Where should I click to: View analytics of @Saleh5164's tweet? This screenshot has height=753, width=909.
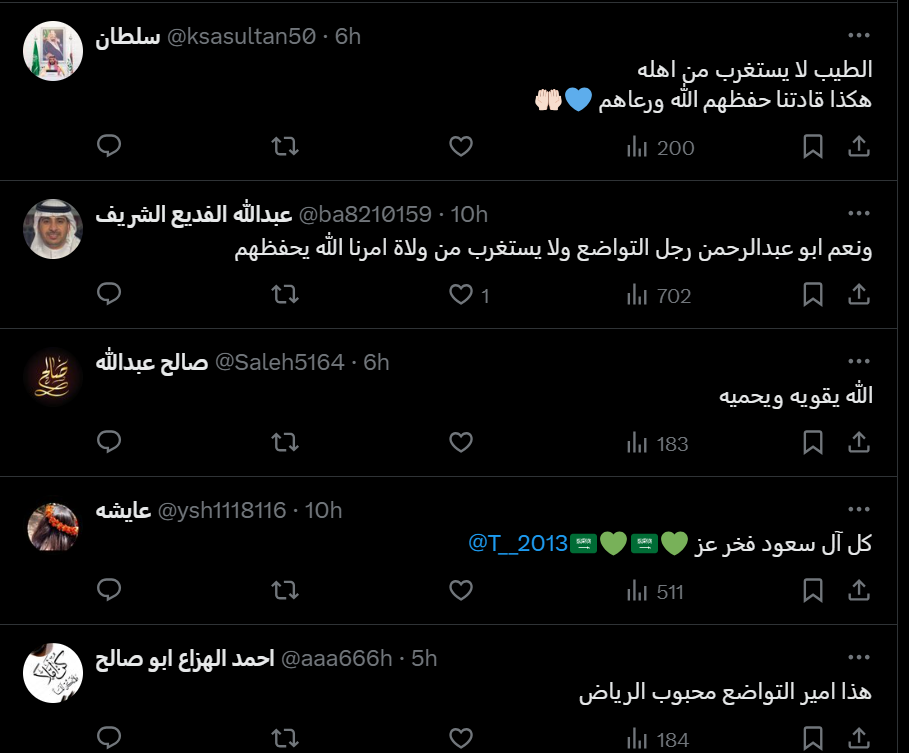point(658,443)
